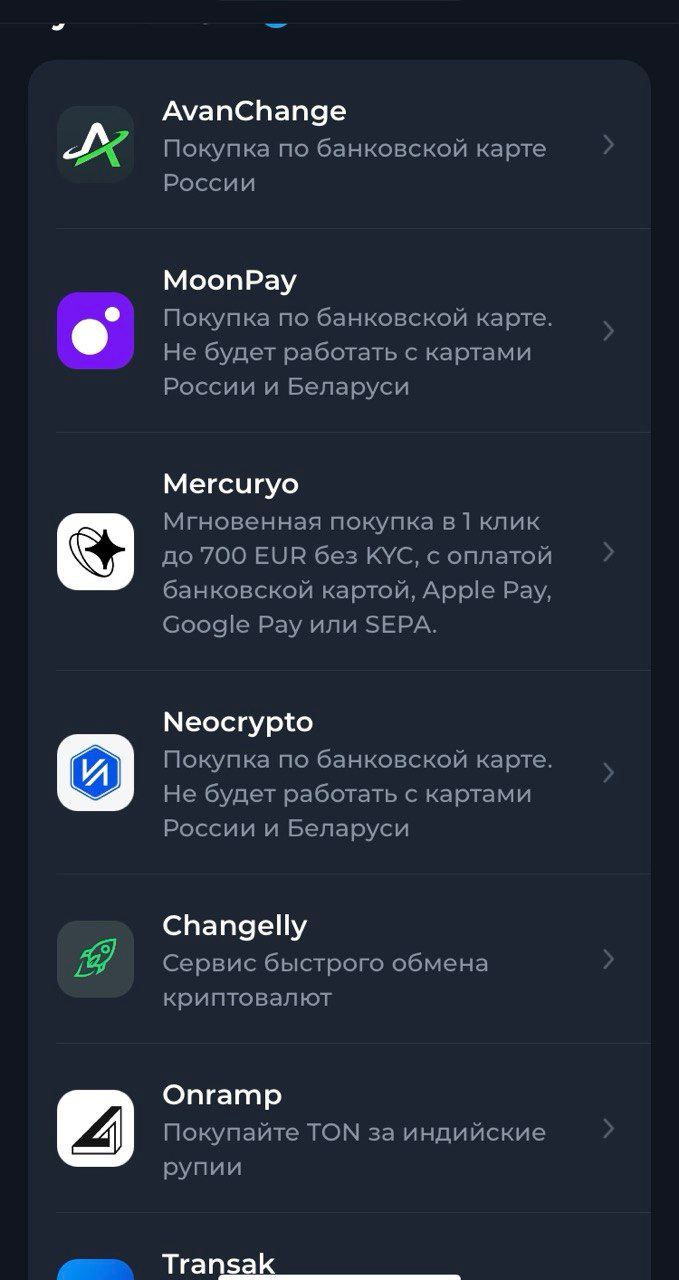Tap the Transak provider row
This screenshot has height=1280, width=679.
pos(340,1262)
